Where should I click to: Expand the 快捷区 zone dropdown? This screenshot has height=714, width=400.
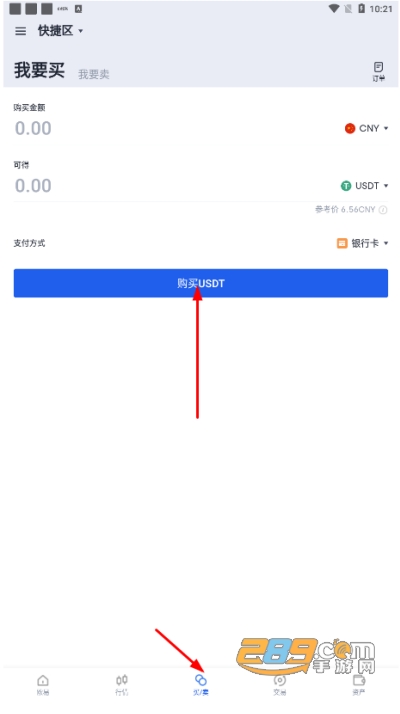point(60,31)
